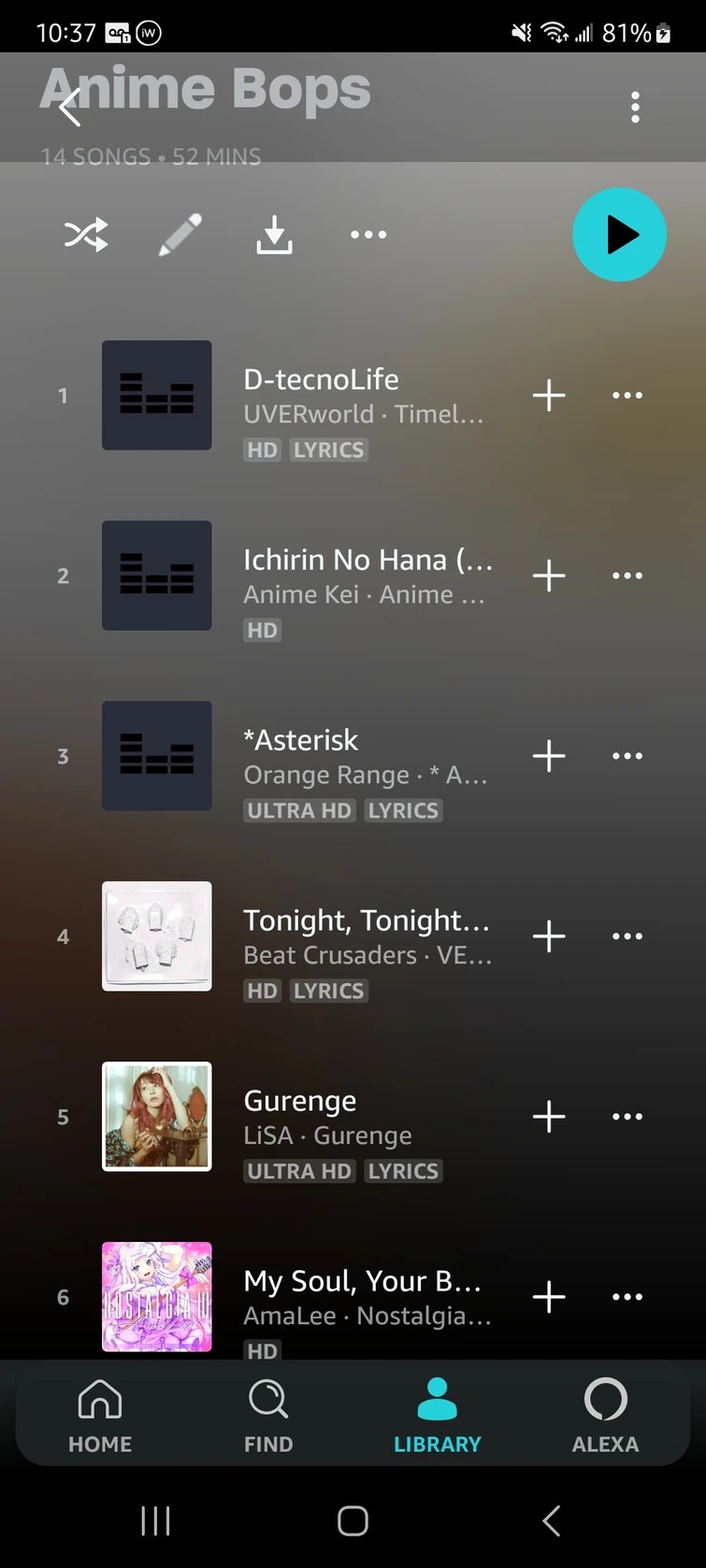
Task: Go to the Find tab
Action: tap(268, 1415)
